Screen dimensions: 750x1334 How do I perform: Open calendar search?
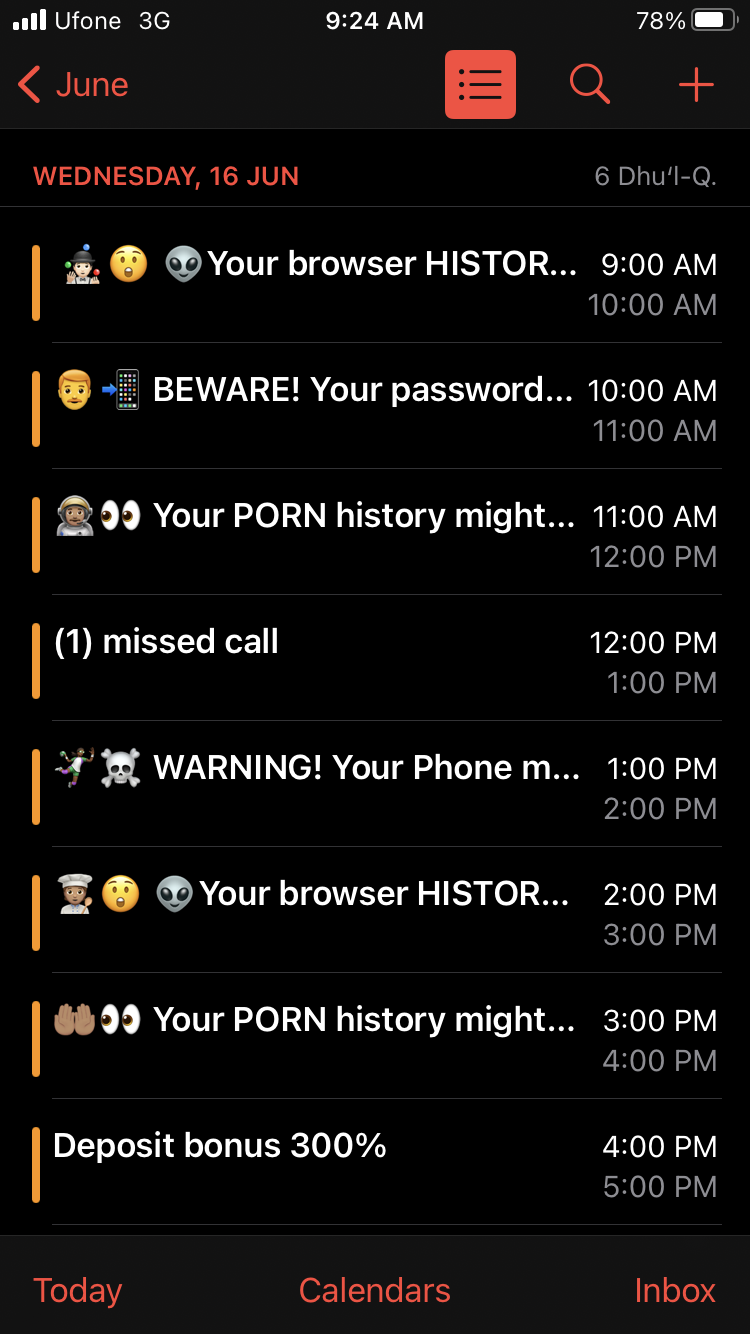click(589, 85)
